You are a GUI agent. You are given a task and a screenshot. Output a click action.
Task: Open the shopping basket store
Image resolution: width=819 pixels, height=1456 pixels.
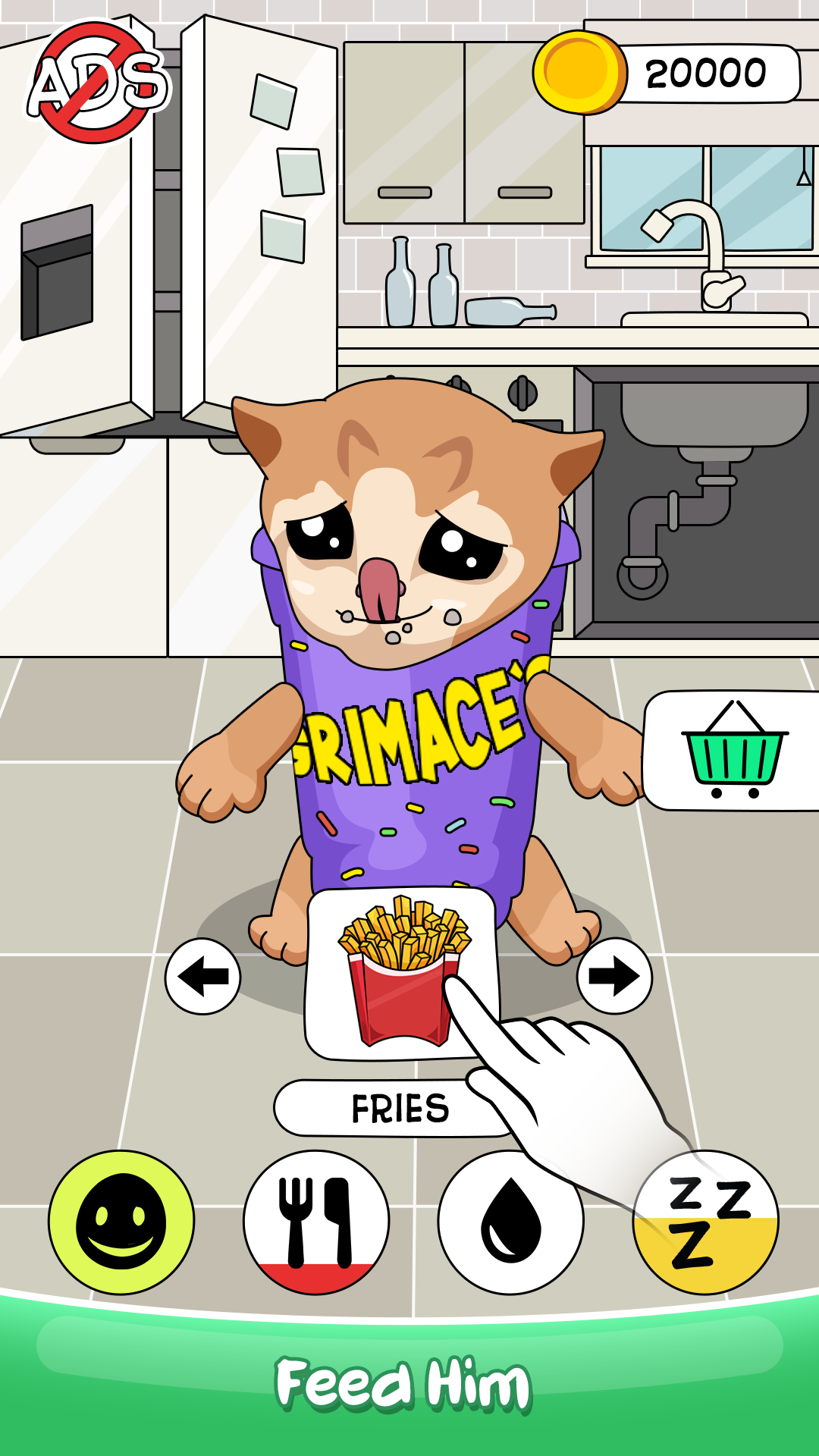click(x=731, y=751)
